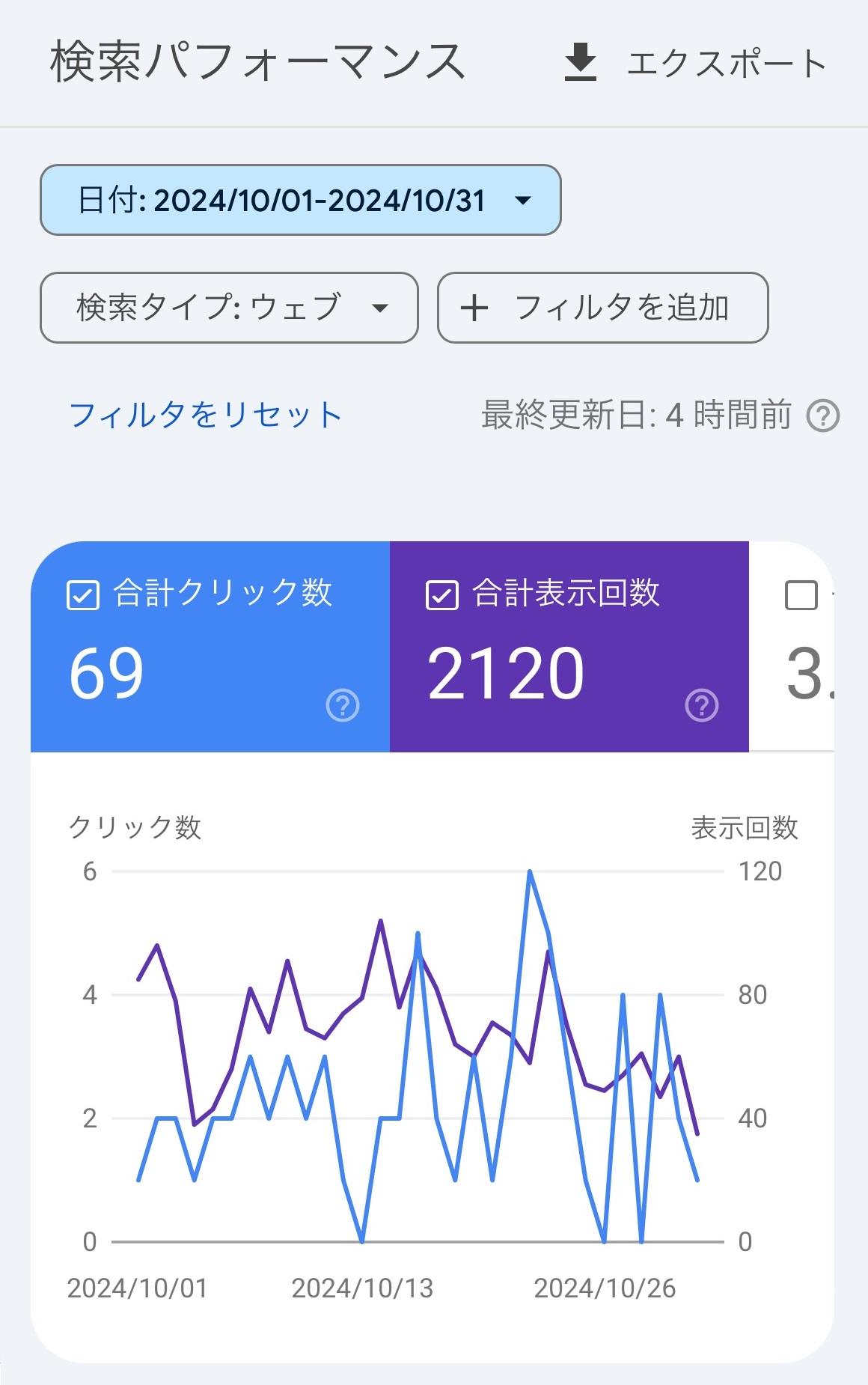Viewport: 868px width, 1385px height.
Task: Uncheck the 合計表示回数 metric card
Action: (x=441, y=596)
